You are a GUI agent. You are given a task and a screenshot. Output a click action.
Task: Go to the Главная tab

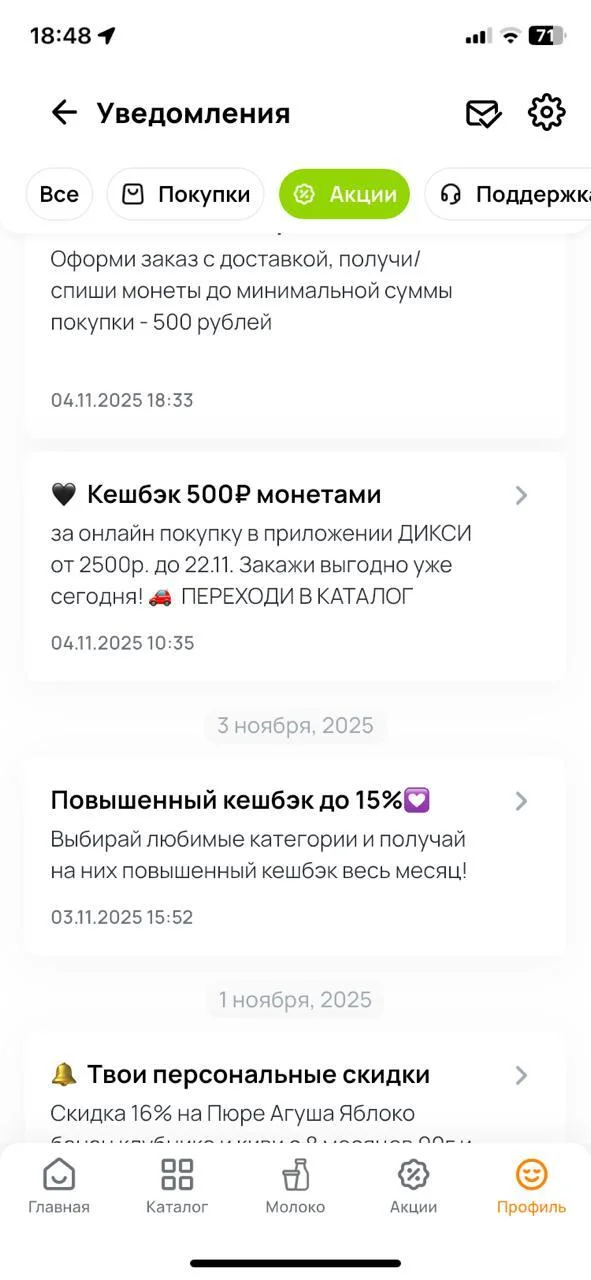point(59,1187)
